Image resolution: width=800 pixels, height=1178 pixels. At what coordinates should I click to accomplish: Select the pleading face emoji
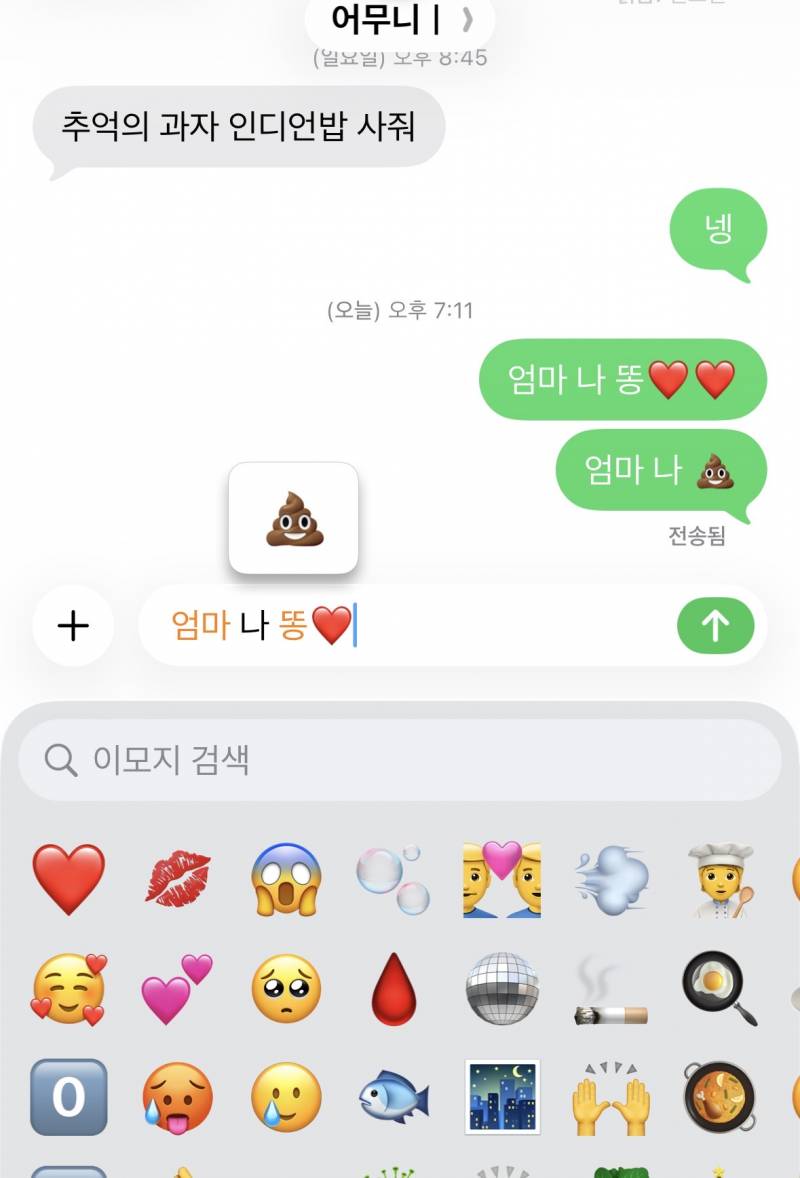(286, 990)
